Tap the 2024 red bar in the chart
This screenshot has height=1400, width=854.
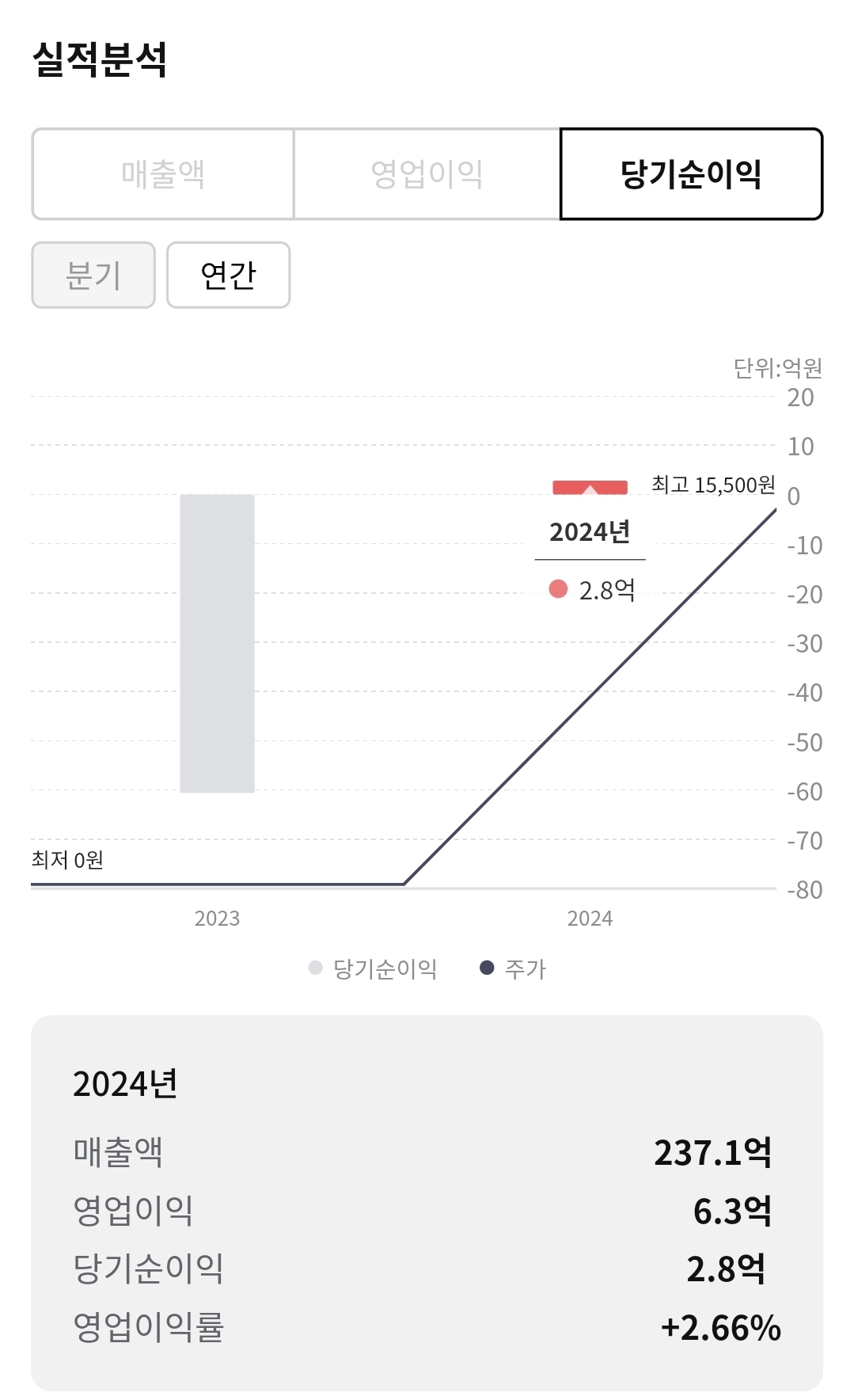pyautogui.click(x=590, y=488)
